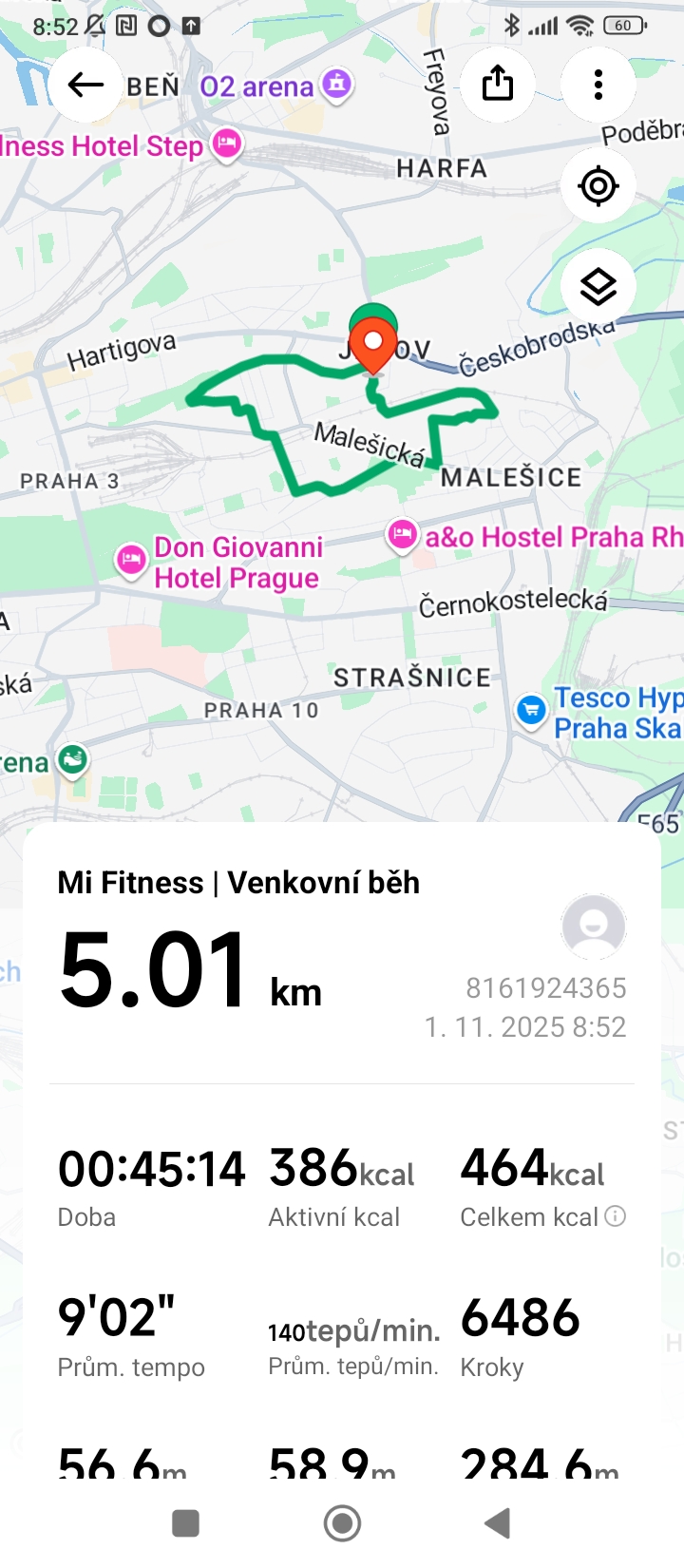Viewport: 684px width, 1568px height.
Task: Center map on current location
Action: point(598,186)
